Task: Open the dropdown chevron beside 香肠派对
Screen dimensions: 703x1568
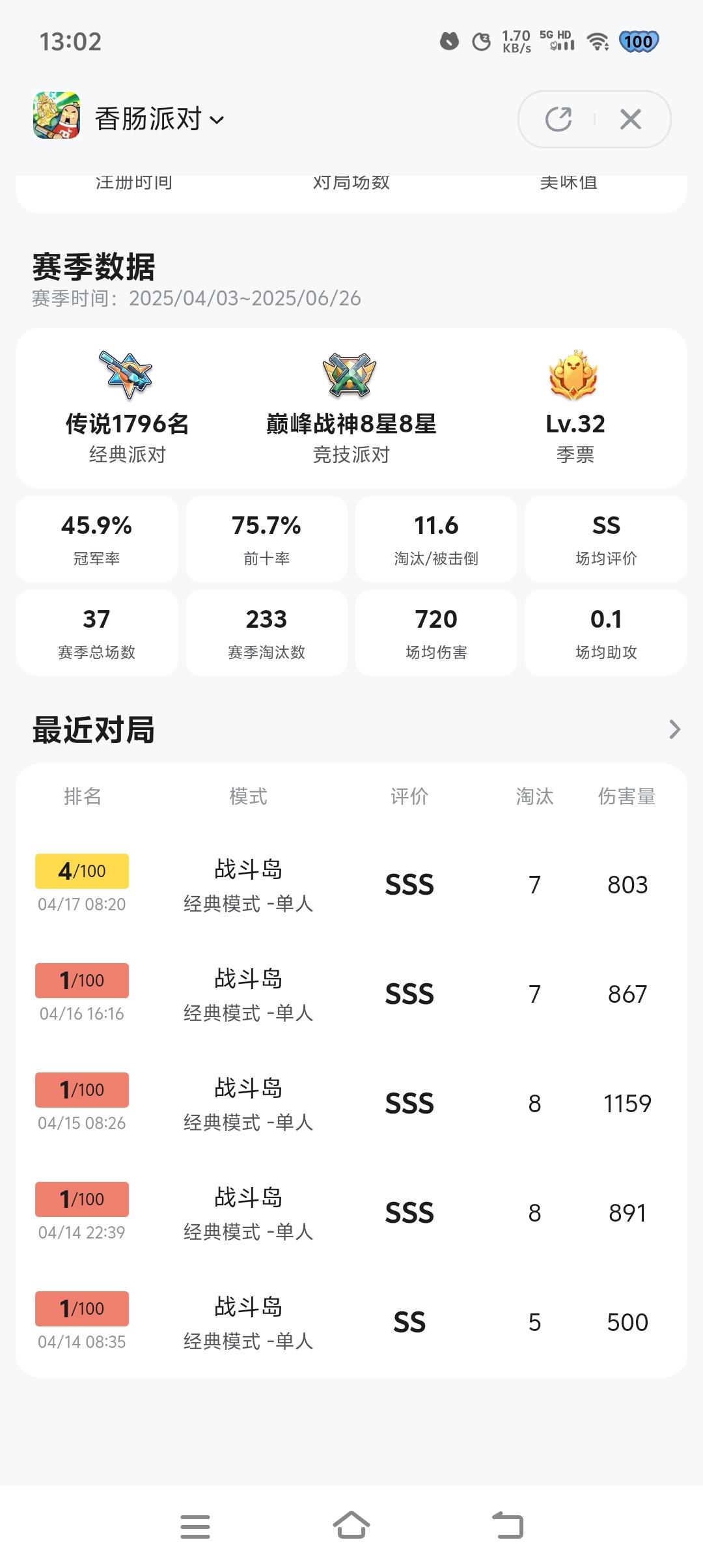Action: (x=218, y=120)
